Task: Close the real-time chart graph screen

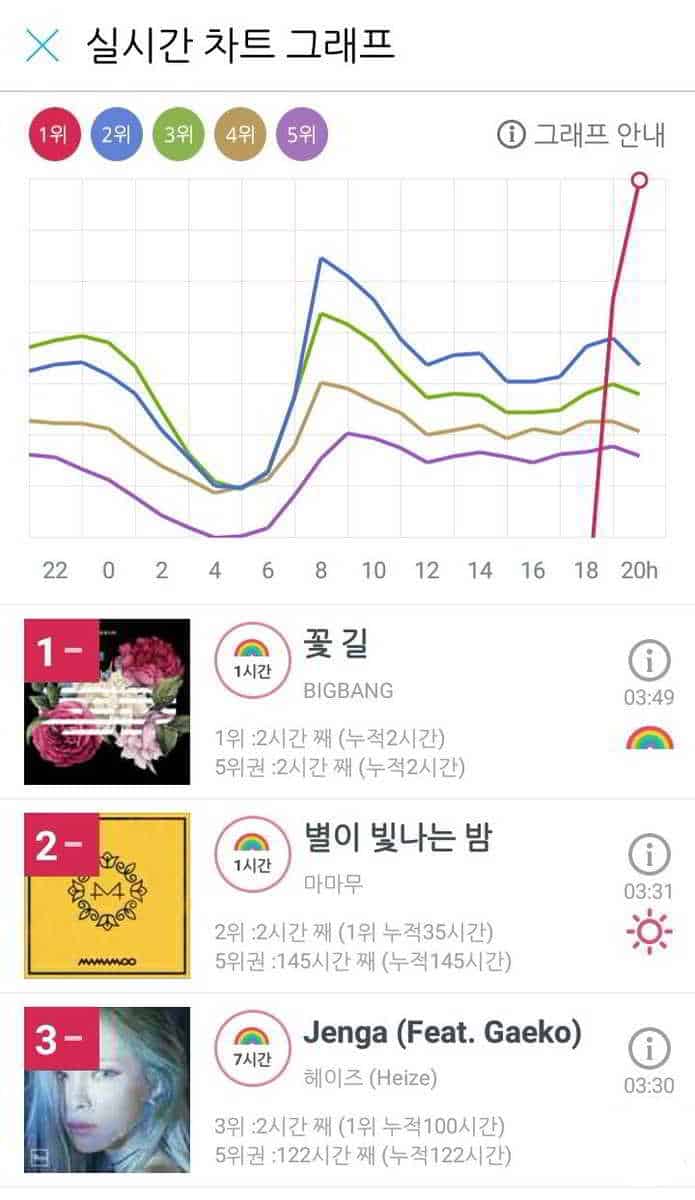Action: [x=42, y=45]
